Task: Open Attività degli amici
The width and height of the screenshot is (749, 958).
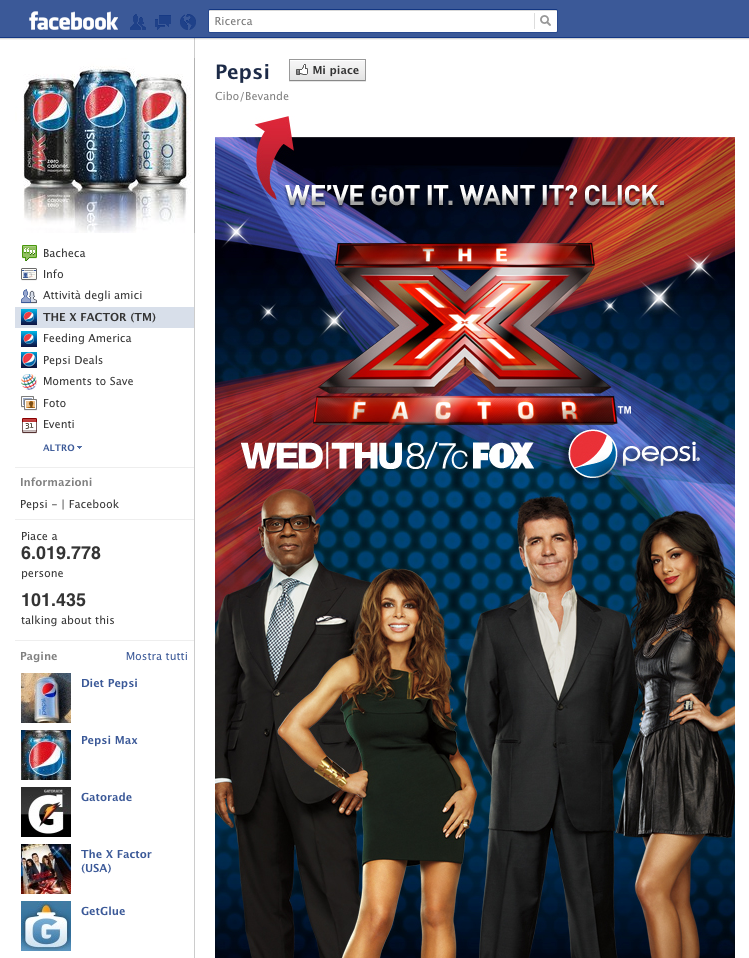Action: [92, 295]
